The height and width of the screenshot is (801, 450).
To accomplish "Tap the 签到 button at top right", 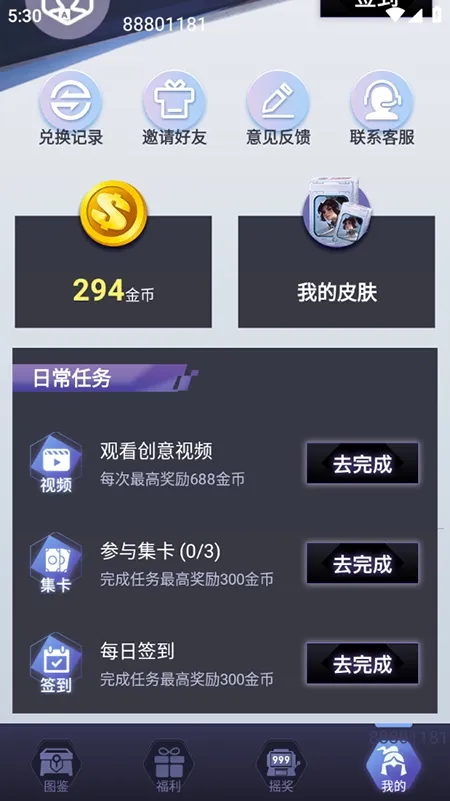I will tap(376, 7).
